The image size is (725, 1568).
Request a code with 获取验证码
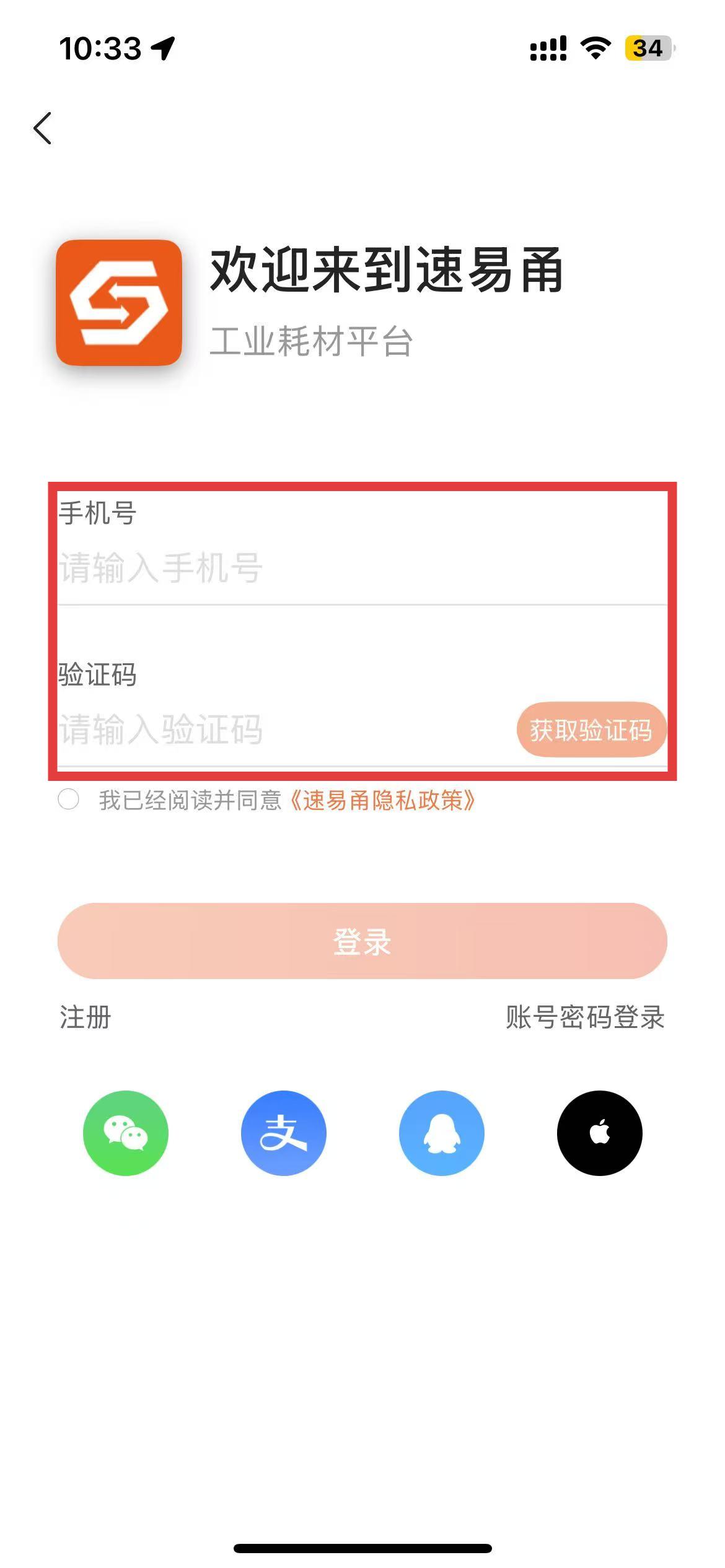[x=591, y=730]
